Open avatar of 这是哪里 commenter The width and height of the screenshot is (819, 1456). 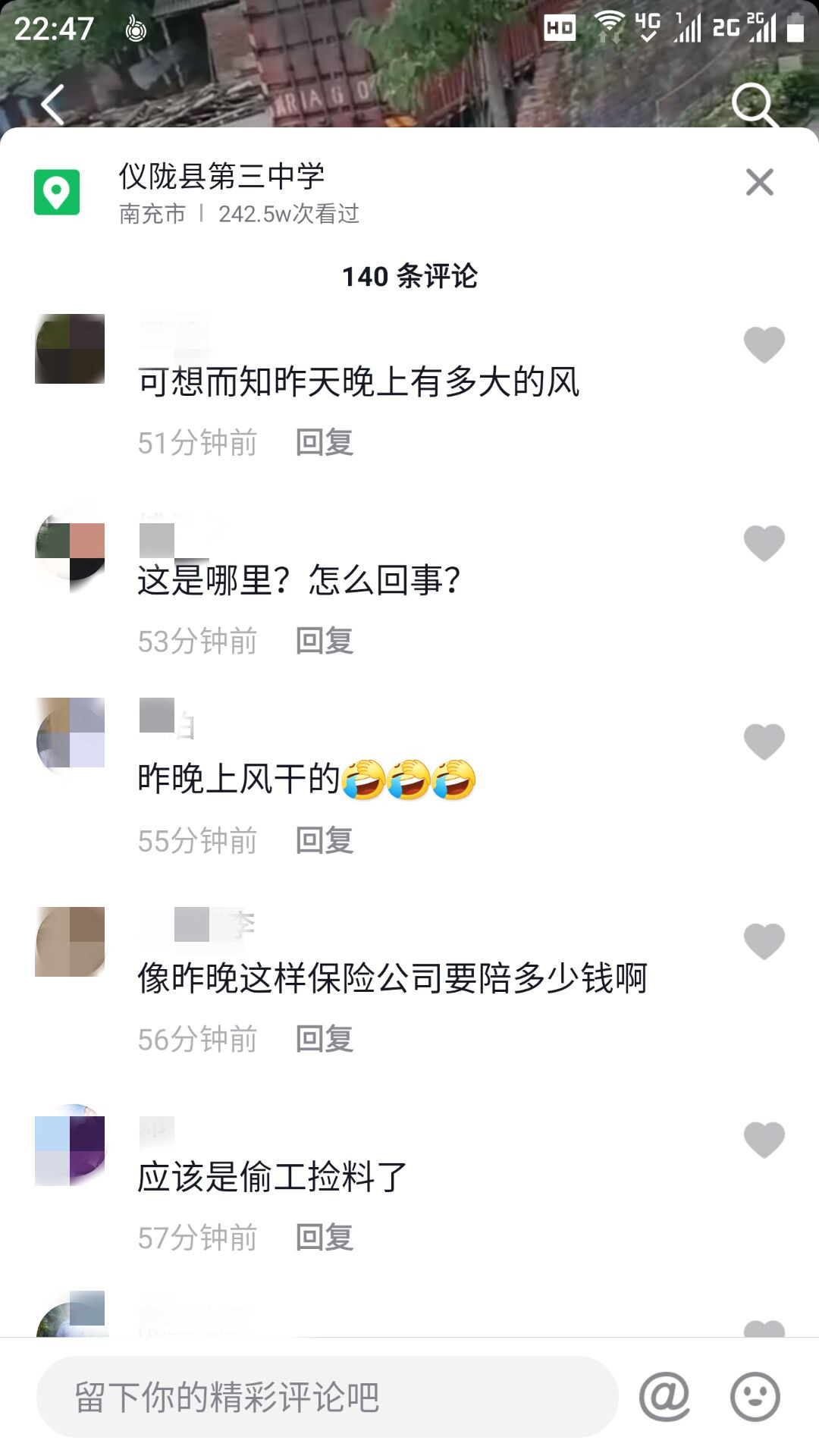point(70,548)
